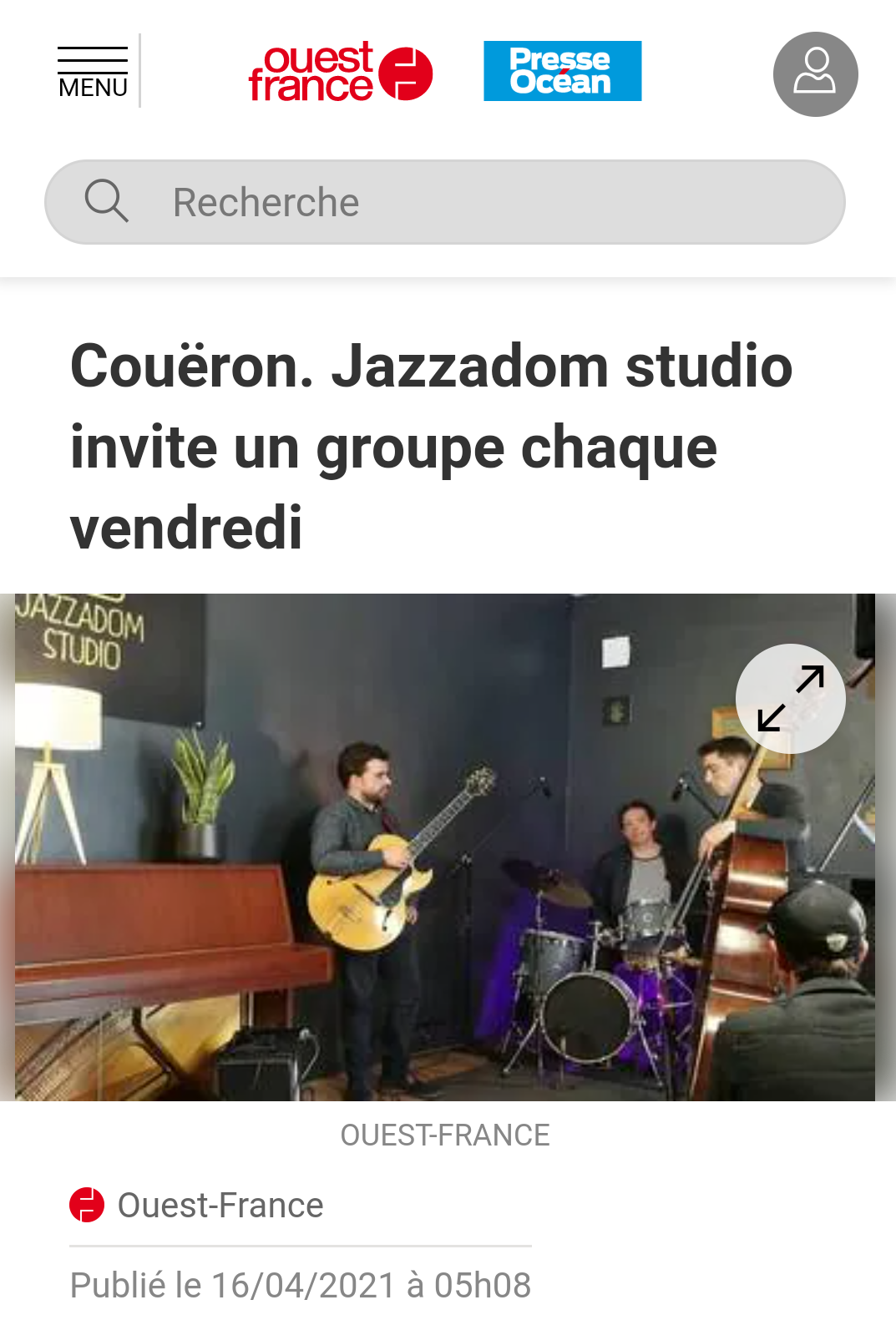Open the Ouest-France author link
This screenshot has height=1320, width=896.
click(220, 1205)
